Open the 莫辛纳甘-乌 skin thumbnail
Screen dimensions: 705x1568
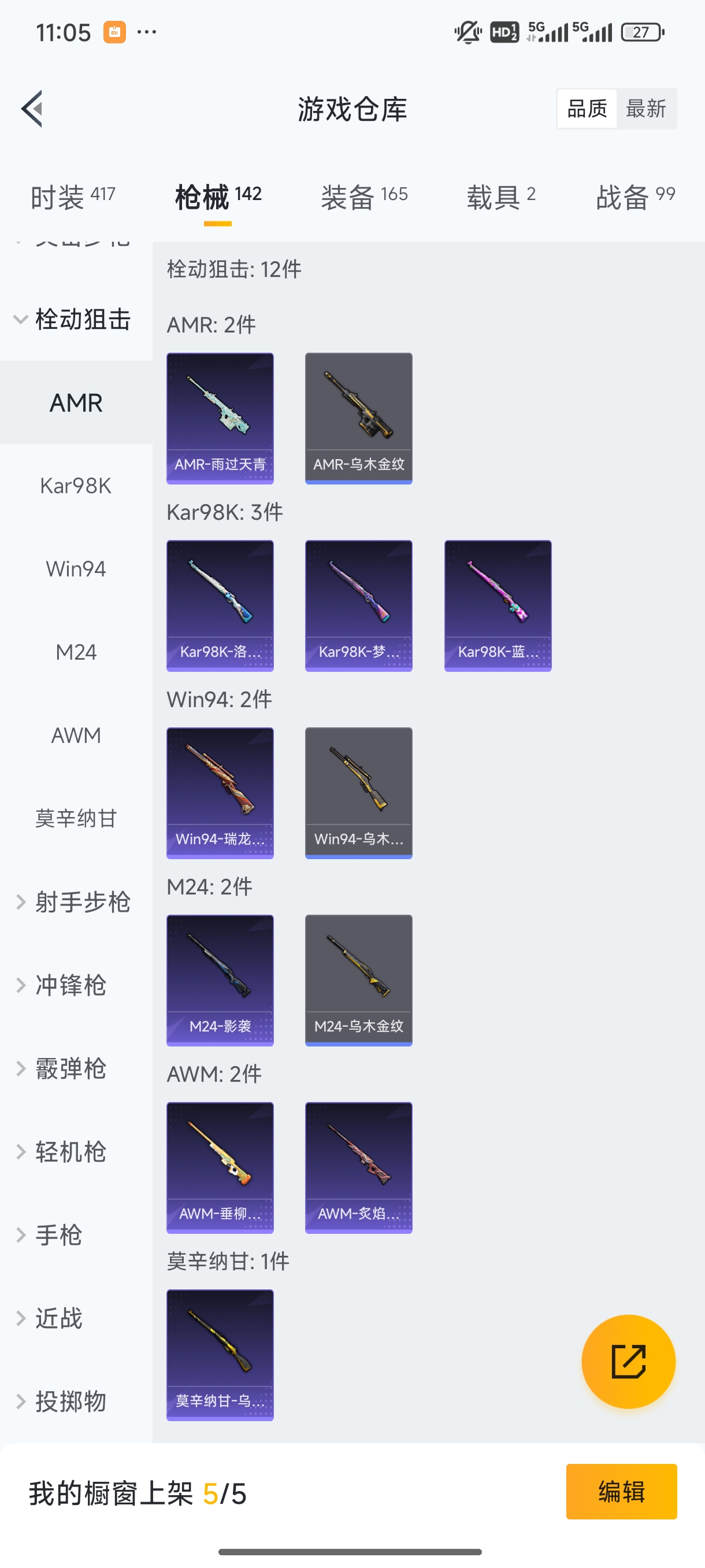[x=220, y=1354]
